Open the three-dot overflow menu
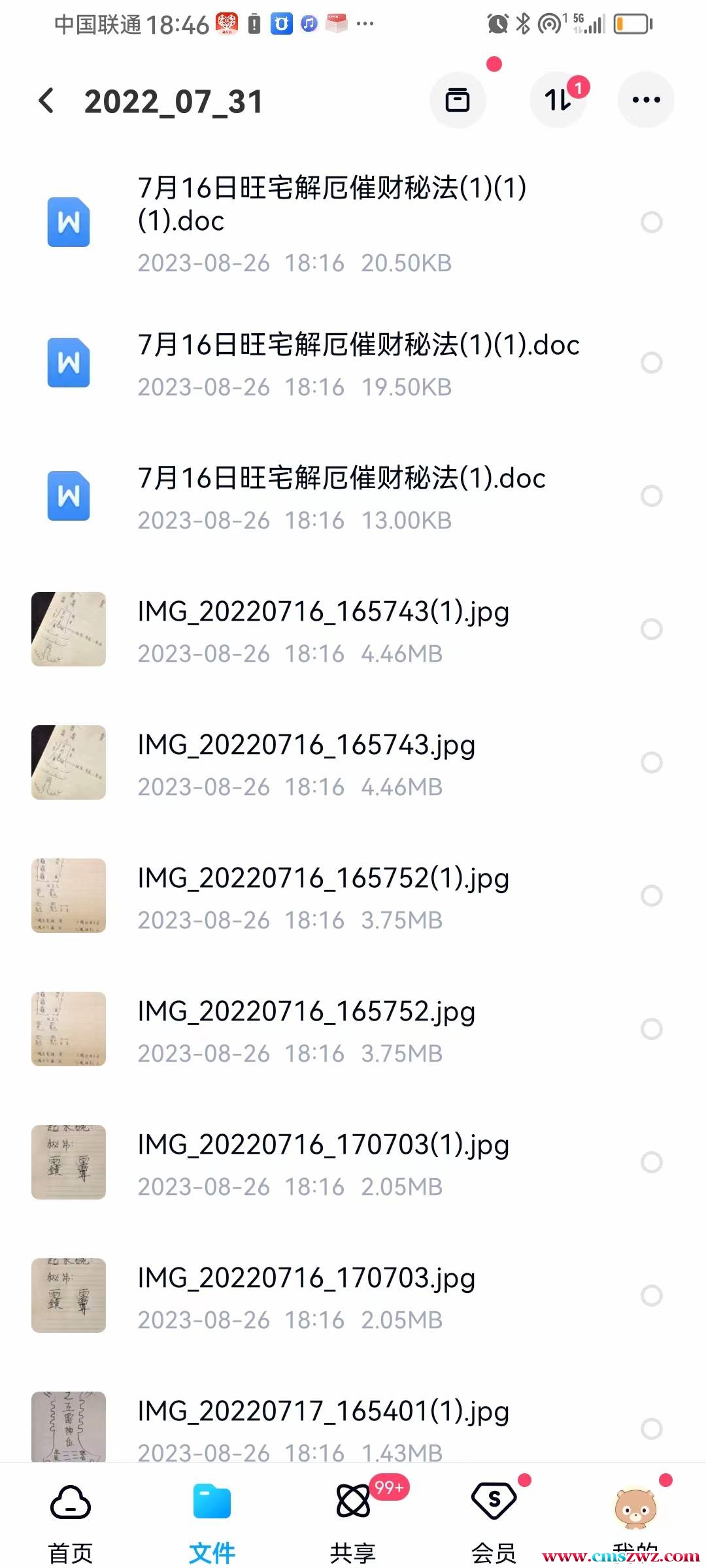Viewport: 706px width, 1568px height. pyautogui.click(x=646, y=100)
